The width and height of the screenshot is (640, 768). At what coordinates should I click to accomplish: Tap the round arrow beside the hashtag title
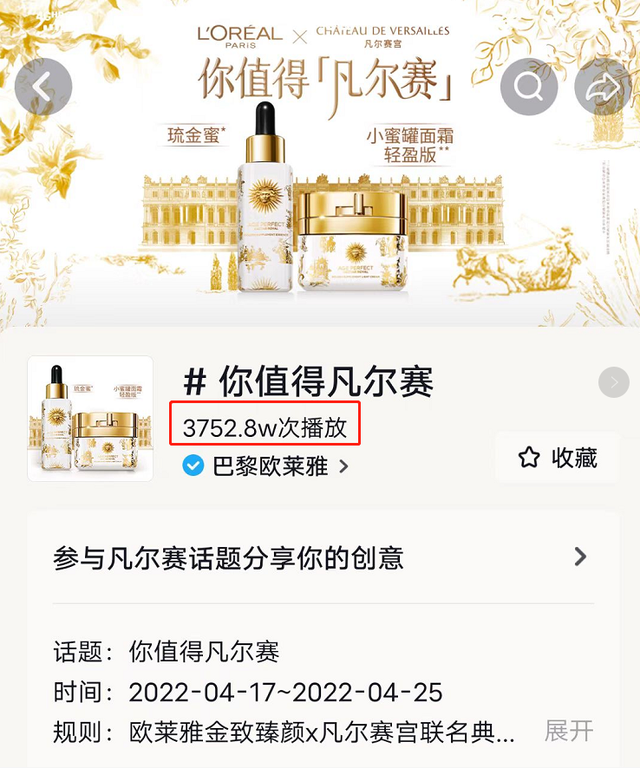[x=613, y=381]
